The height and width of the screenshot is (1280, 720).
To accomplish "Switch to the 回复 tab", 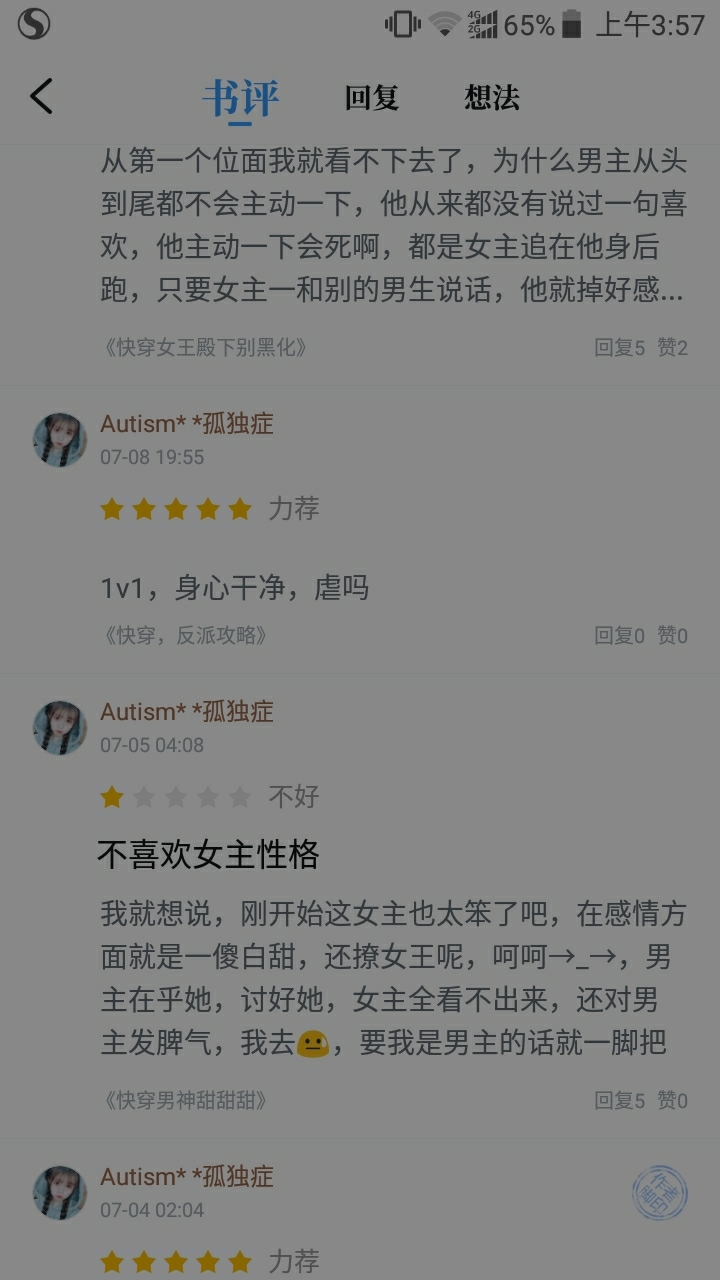I will (372, 98).
